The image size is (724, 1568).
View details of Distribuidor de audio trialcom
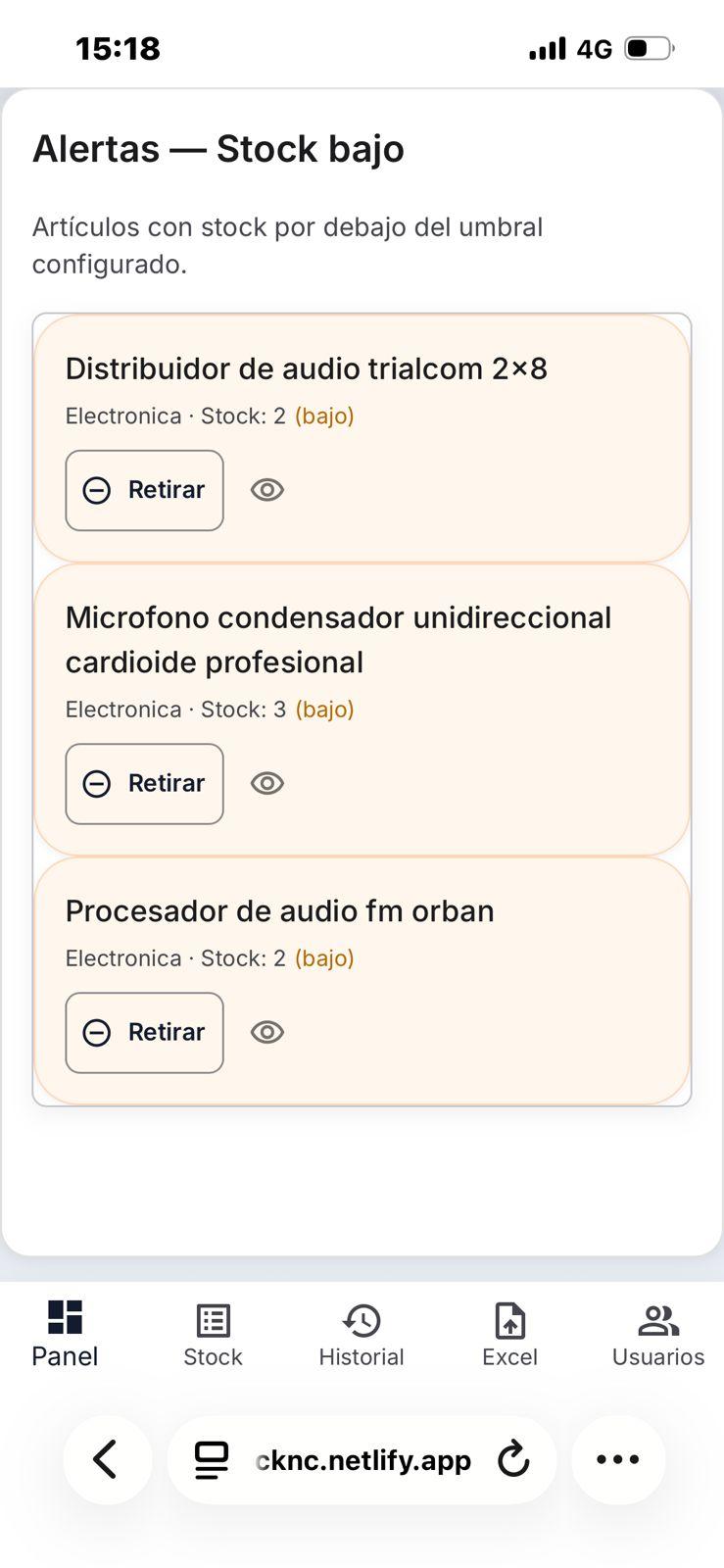coord(266,490)
